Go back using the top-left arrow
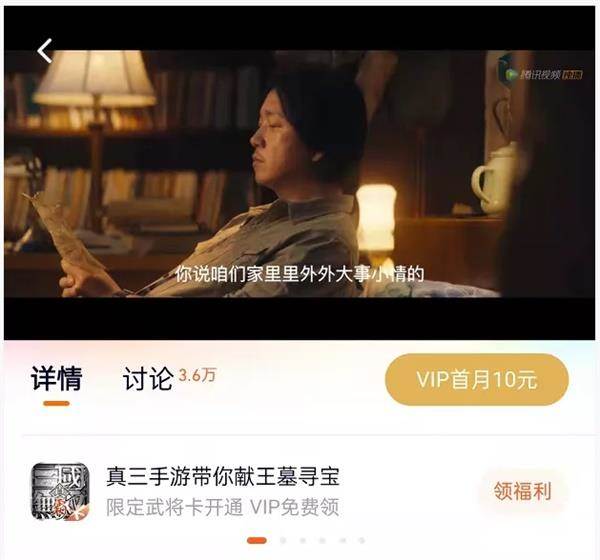This screenshot has width=600, height=560. (x=45, y=51)
